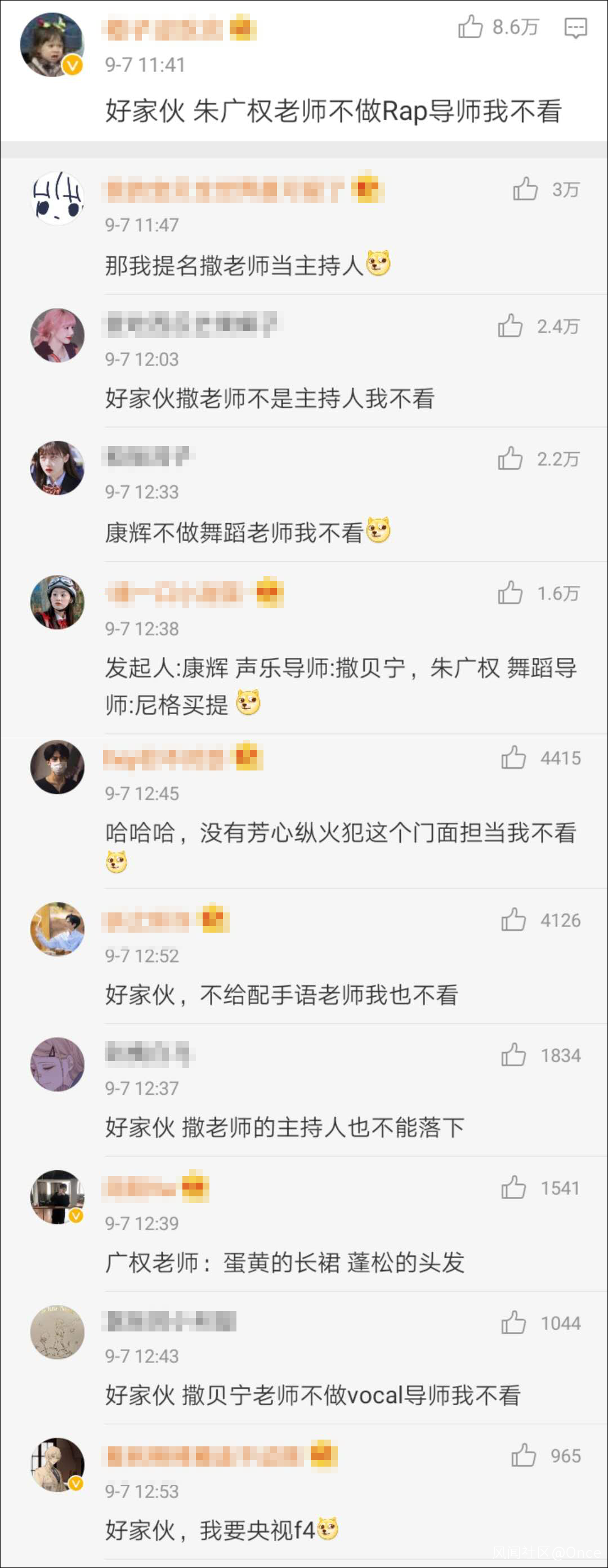608x1568 pixels.
Task: Open the avatar of the top commenter
Action: point(52,45)
